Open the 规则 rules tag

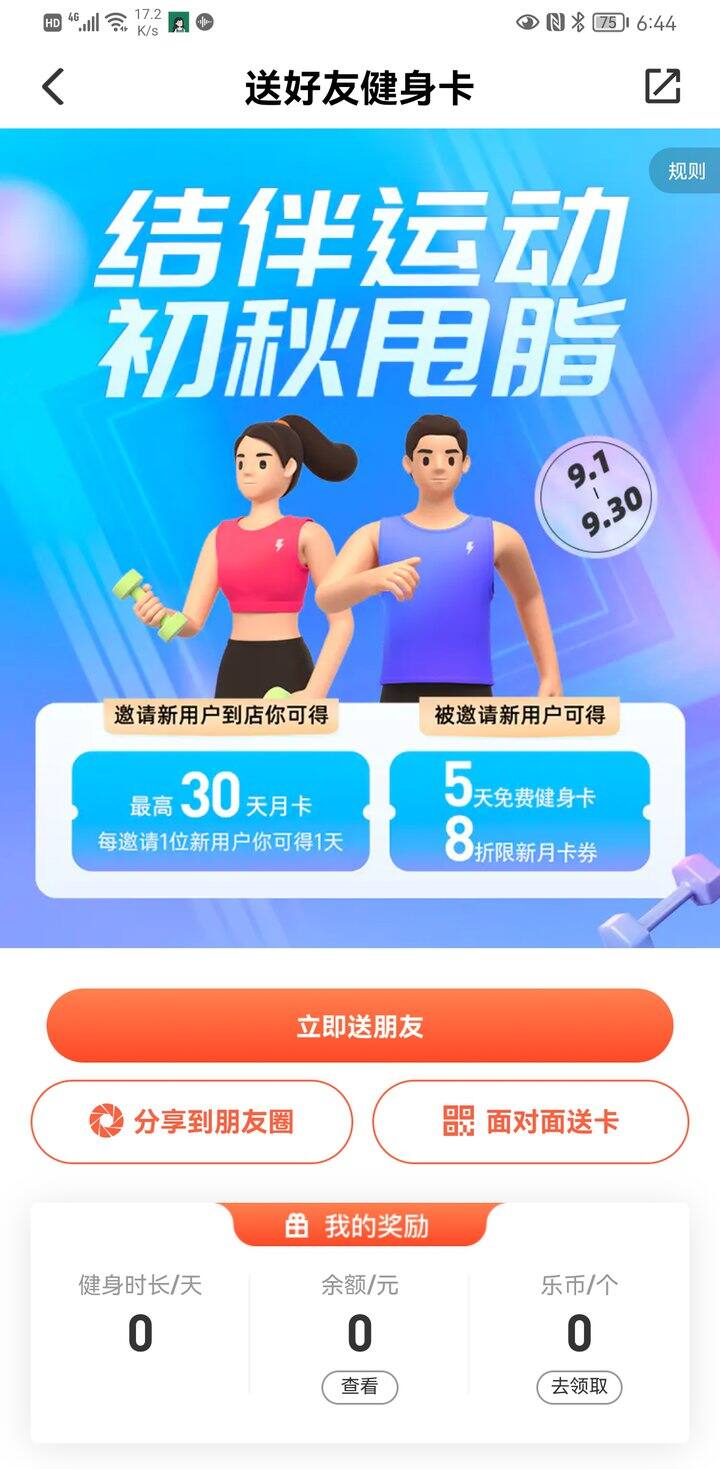[685, 172]
